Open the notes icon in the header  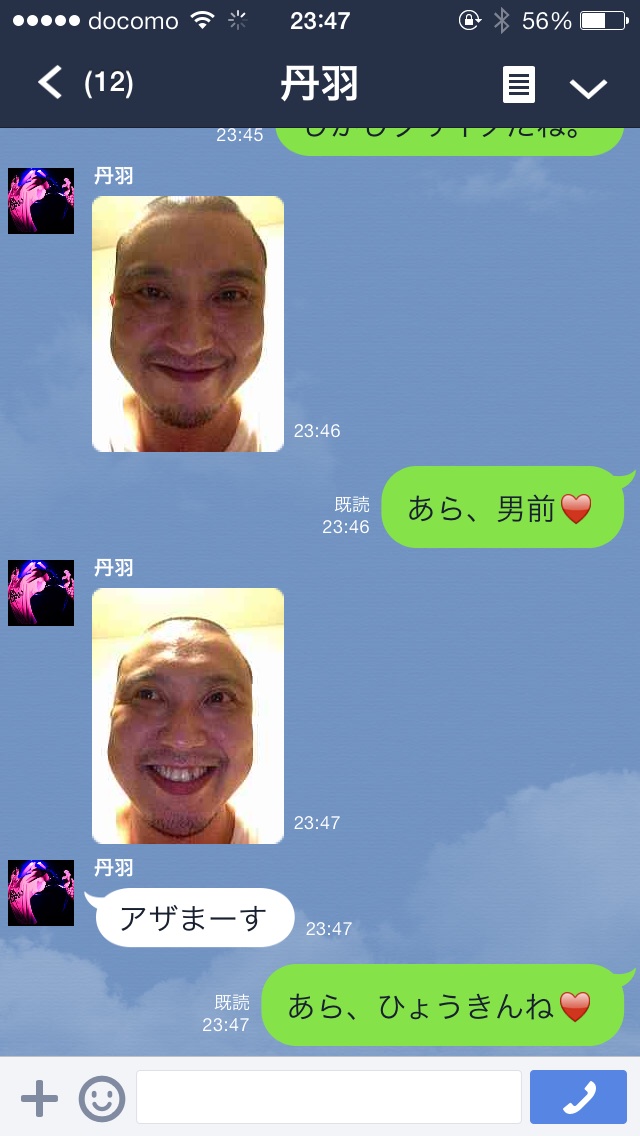click(518, 86)
